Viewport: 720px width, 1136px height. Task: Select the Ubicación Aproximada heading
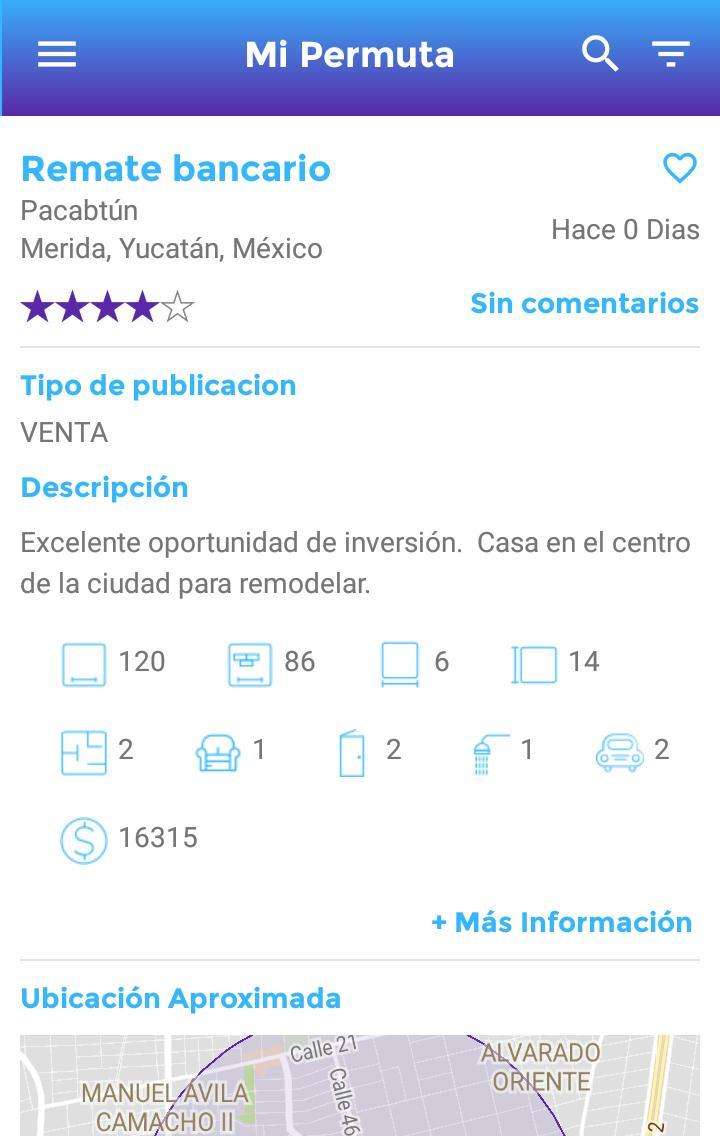coord(179,998)
